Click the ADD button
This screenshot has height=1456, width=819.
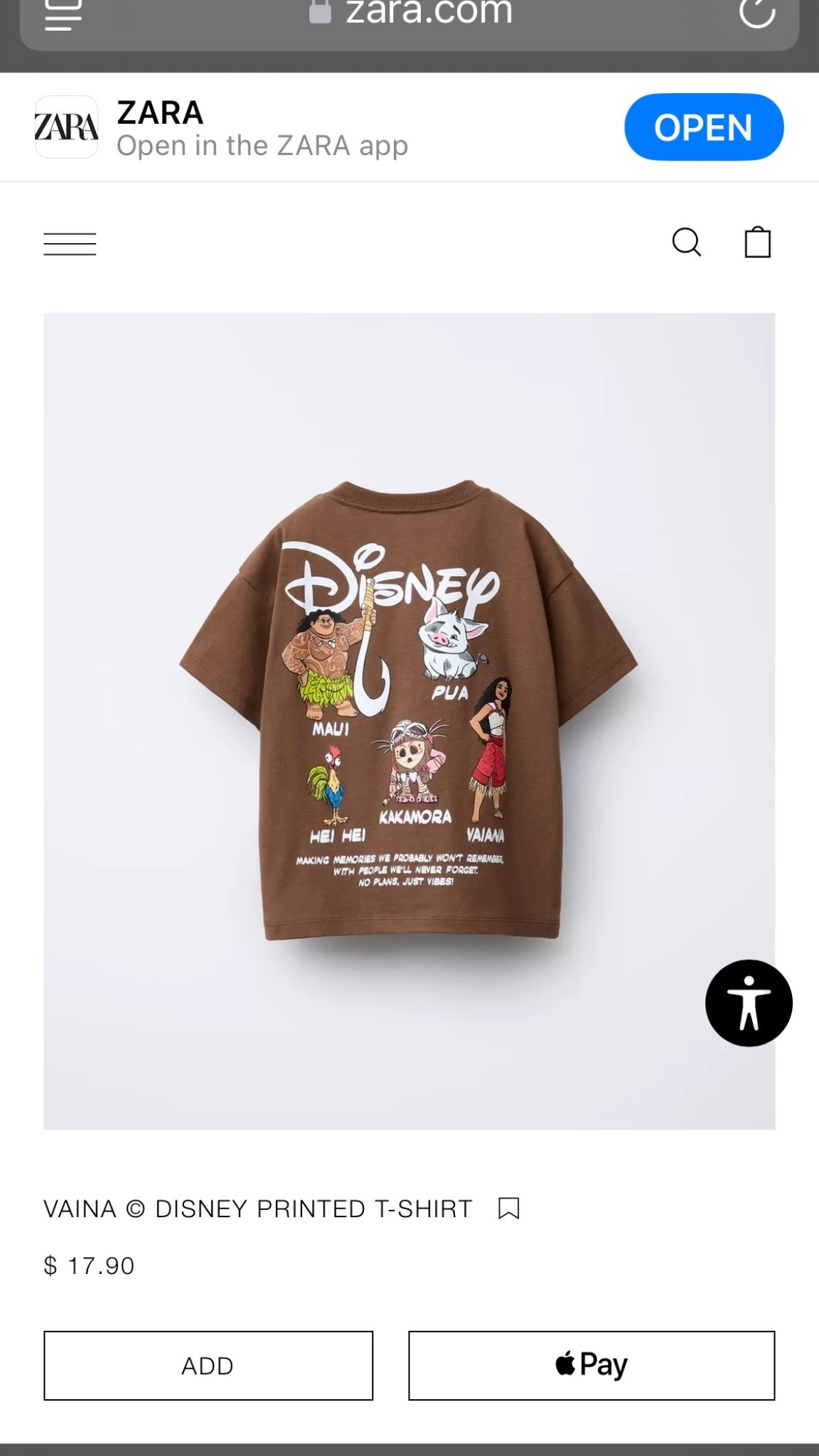point(208,1365)
